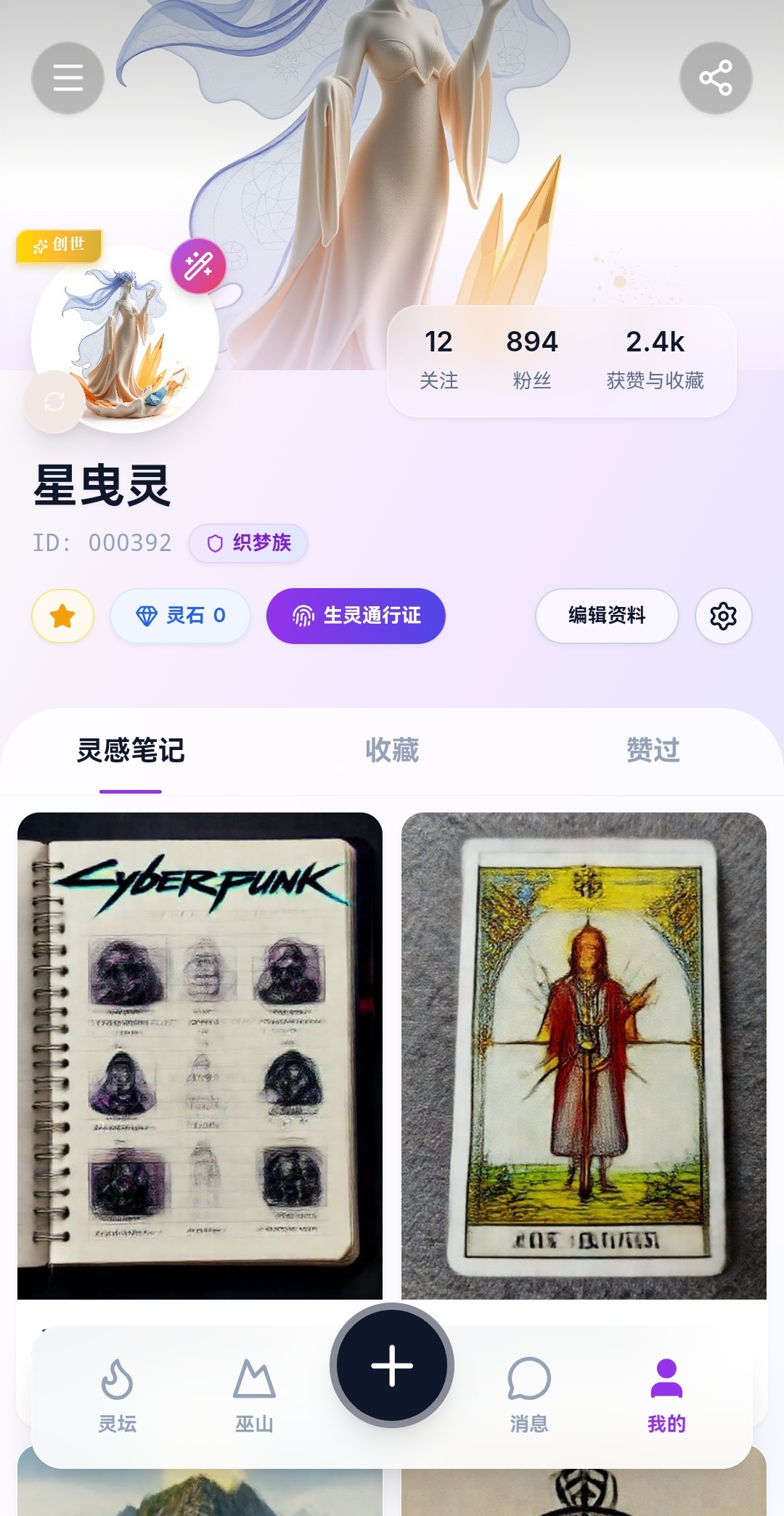
Task: Create a new post with plus button
Action: [x=392, y=1366]
